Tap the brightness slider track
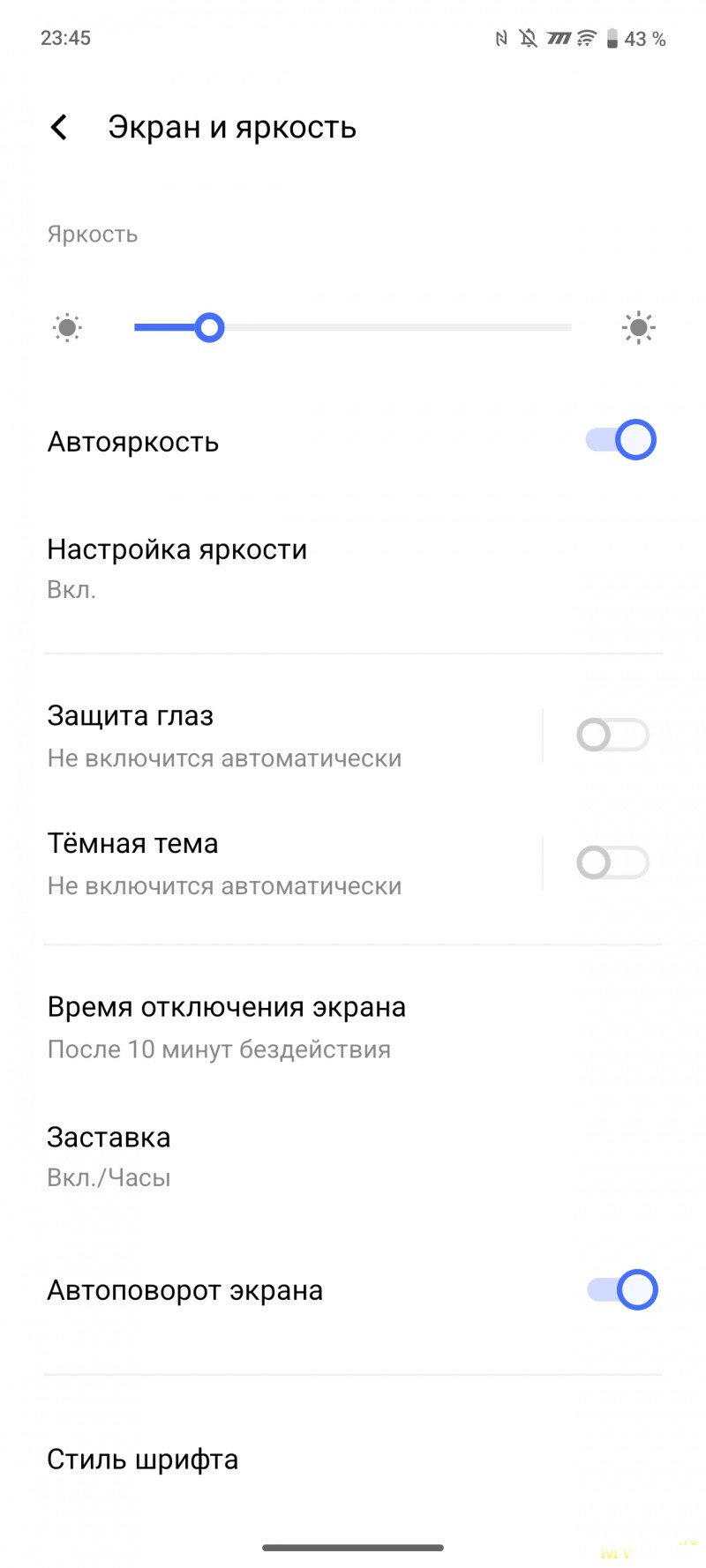The width and height of the screenshot is (706, 1568). click(353, 328)
